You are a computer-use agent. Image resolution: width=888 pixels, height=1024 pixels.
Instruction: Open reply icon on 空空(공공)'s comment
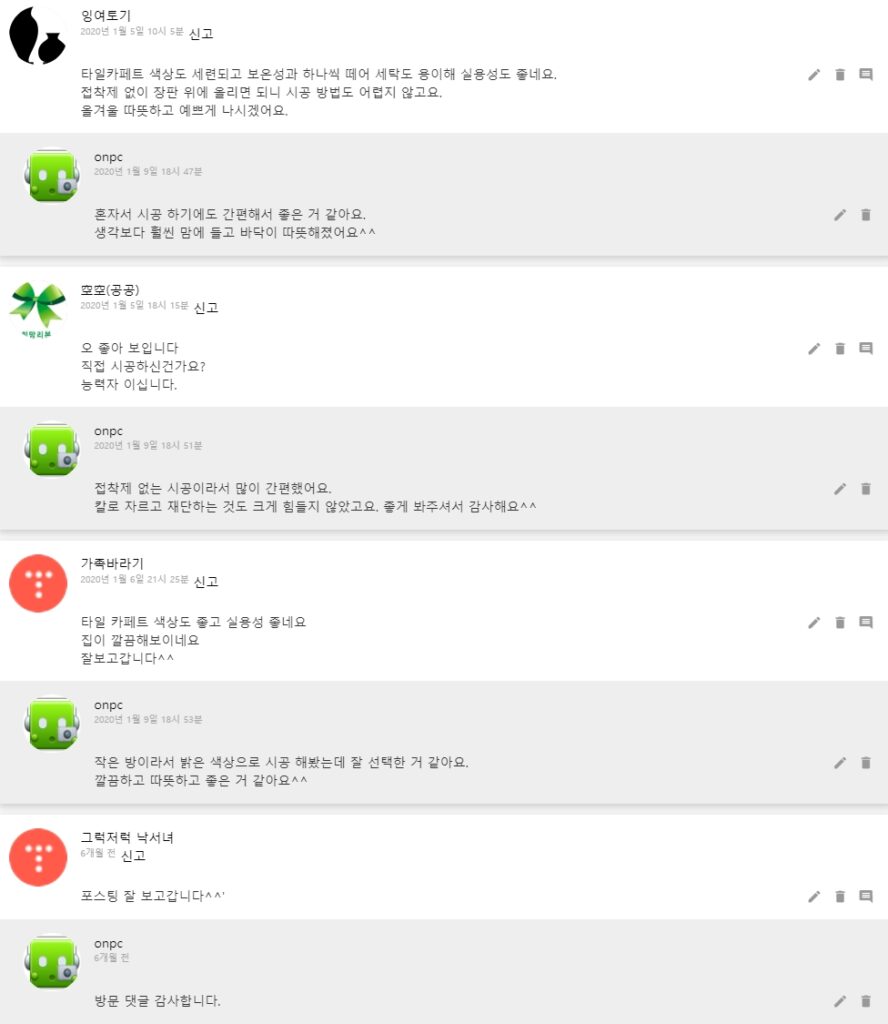click(x=866, y=348)
